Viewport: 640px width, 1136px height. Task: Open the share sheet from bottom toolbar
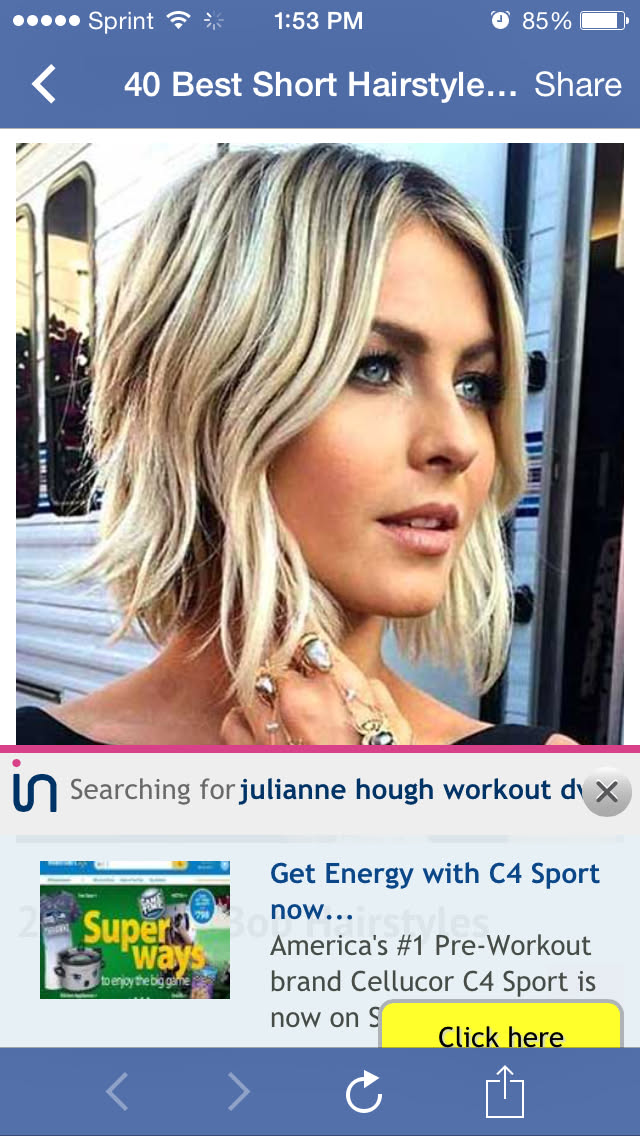click(505, 1091)
